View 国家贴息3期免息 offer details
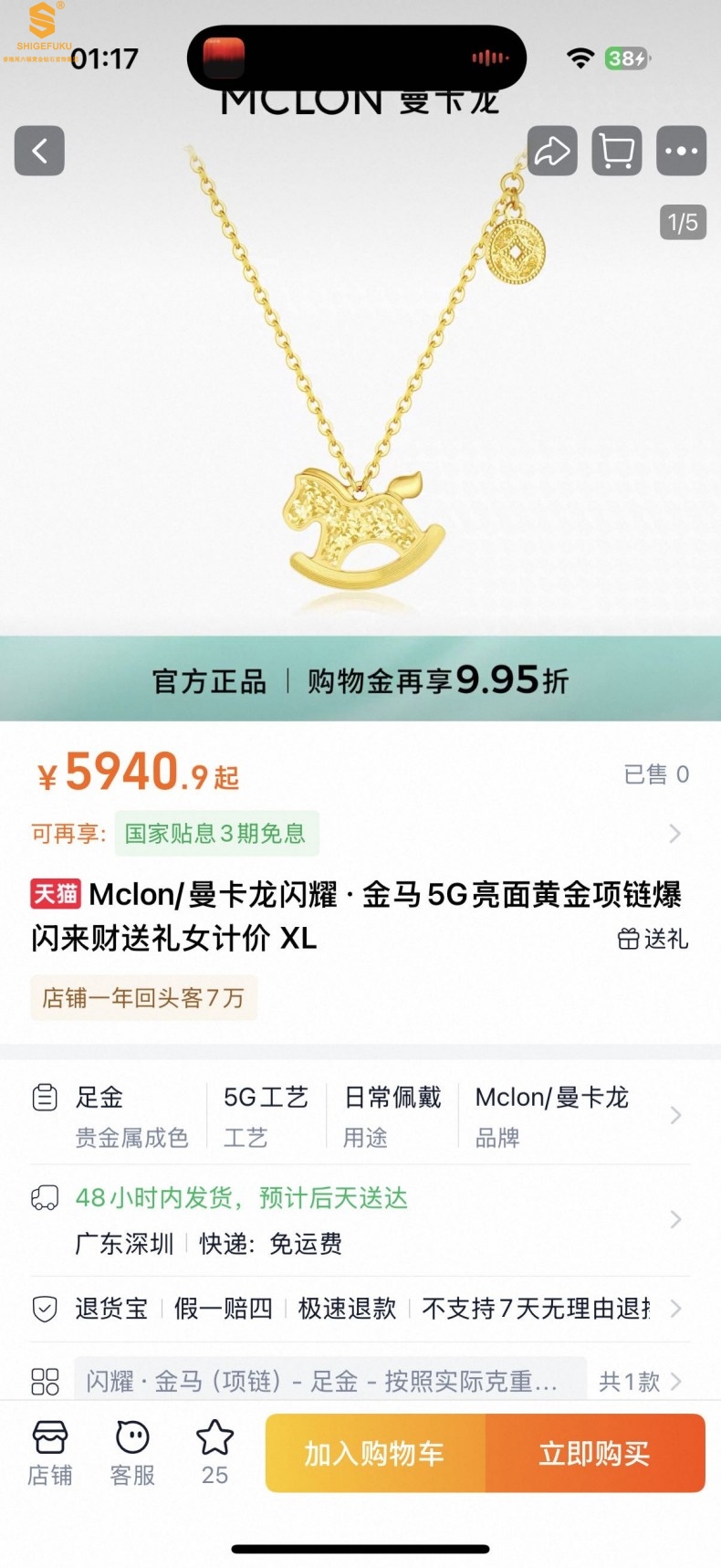 (216, 833)
